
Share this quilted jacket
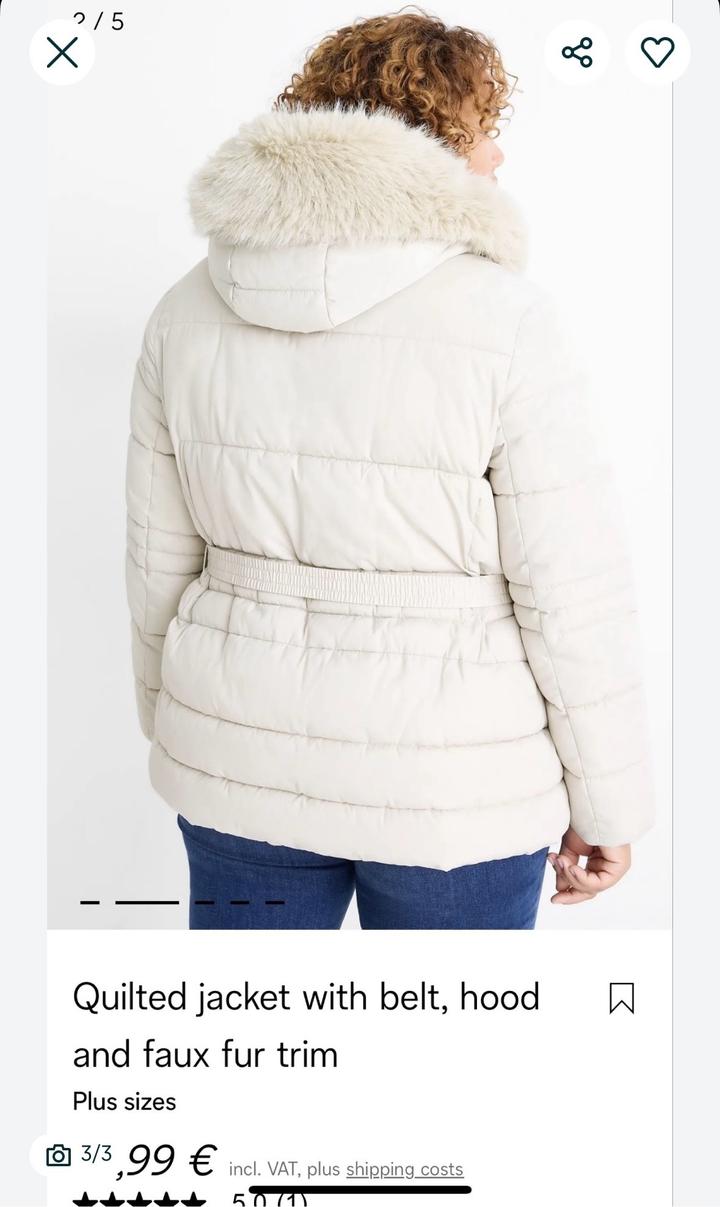tap(577, 52)
